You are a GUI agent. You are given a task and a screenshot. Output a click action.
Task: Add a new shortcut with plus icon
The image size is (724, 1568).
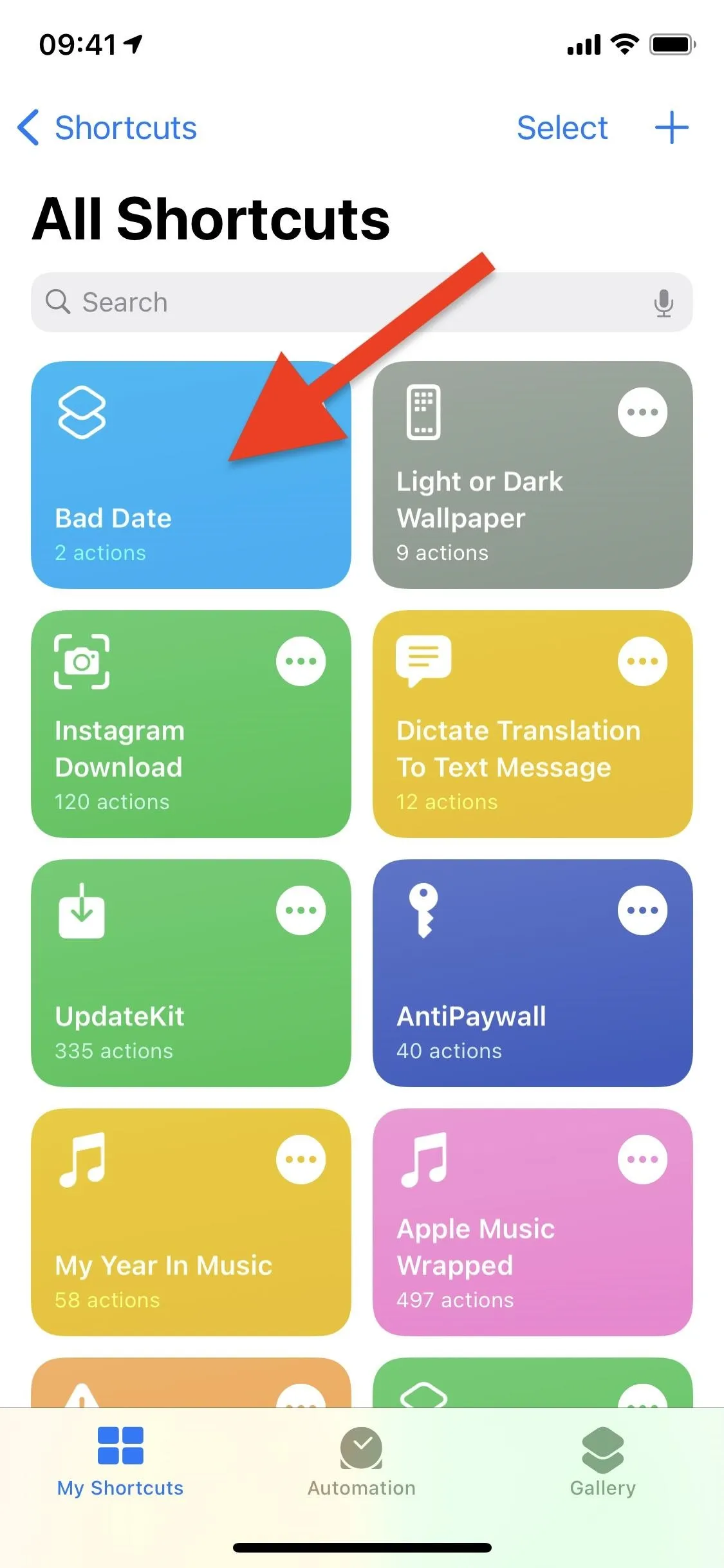(671, 127)
